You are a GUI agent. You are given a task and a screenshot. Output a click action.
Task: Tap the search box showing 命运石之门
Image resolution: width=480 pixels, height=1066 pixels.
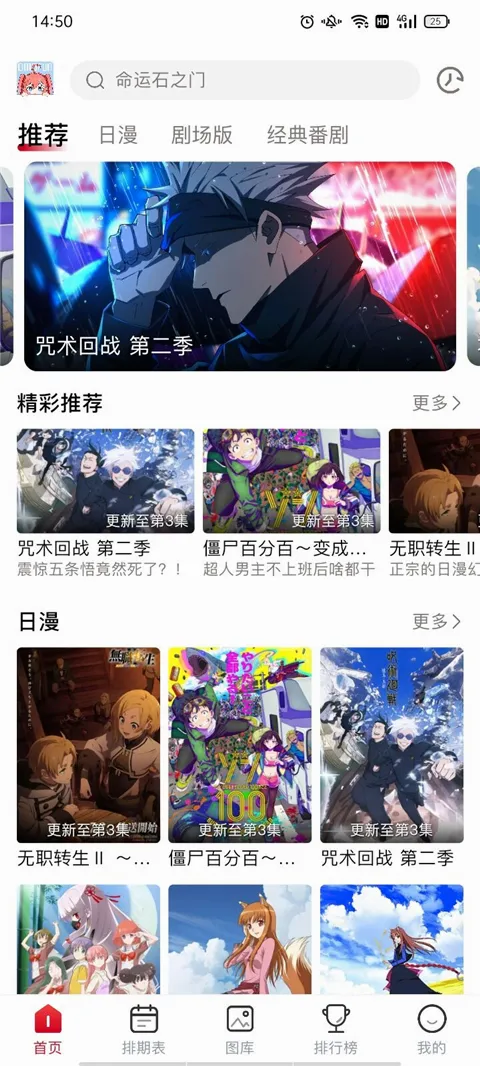click(x=245, y=80)
